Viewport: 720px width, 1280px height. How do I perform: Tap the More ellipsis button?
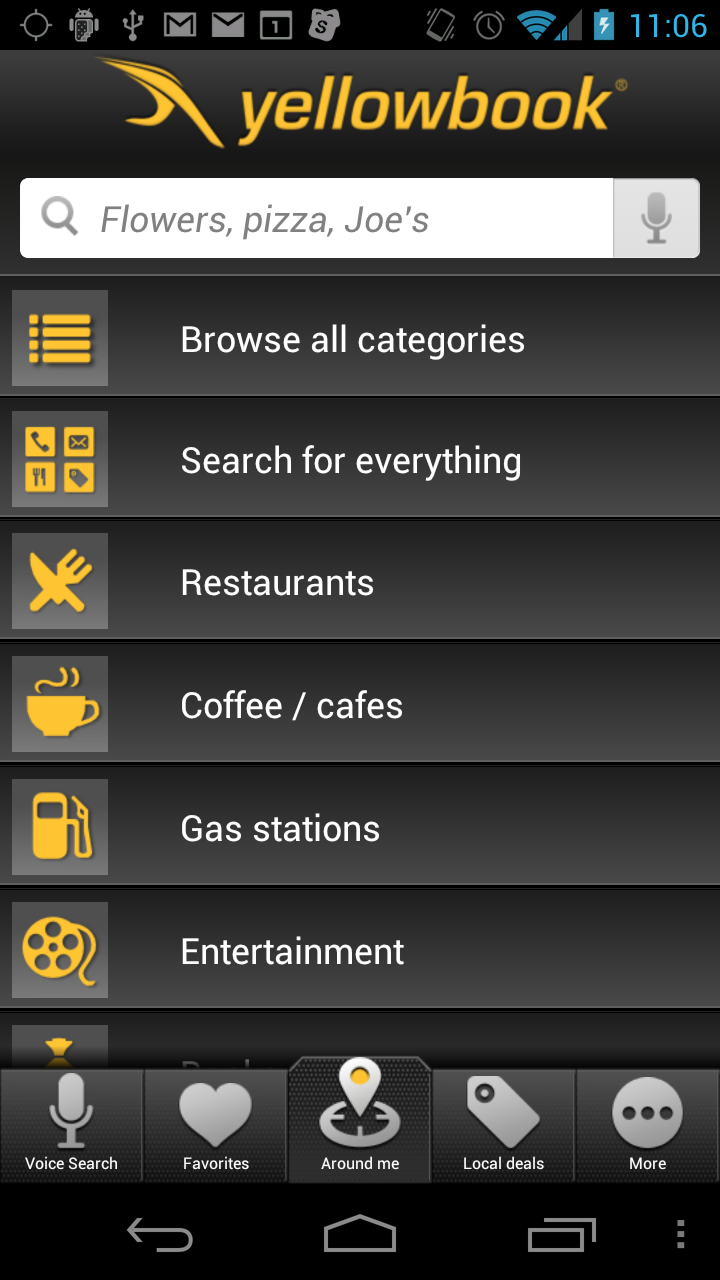(647, 1120)
